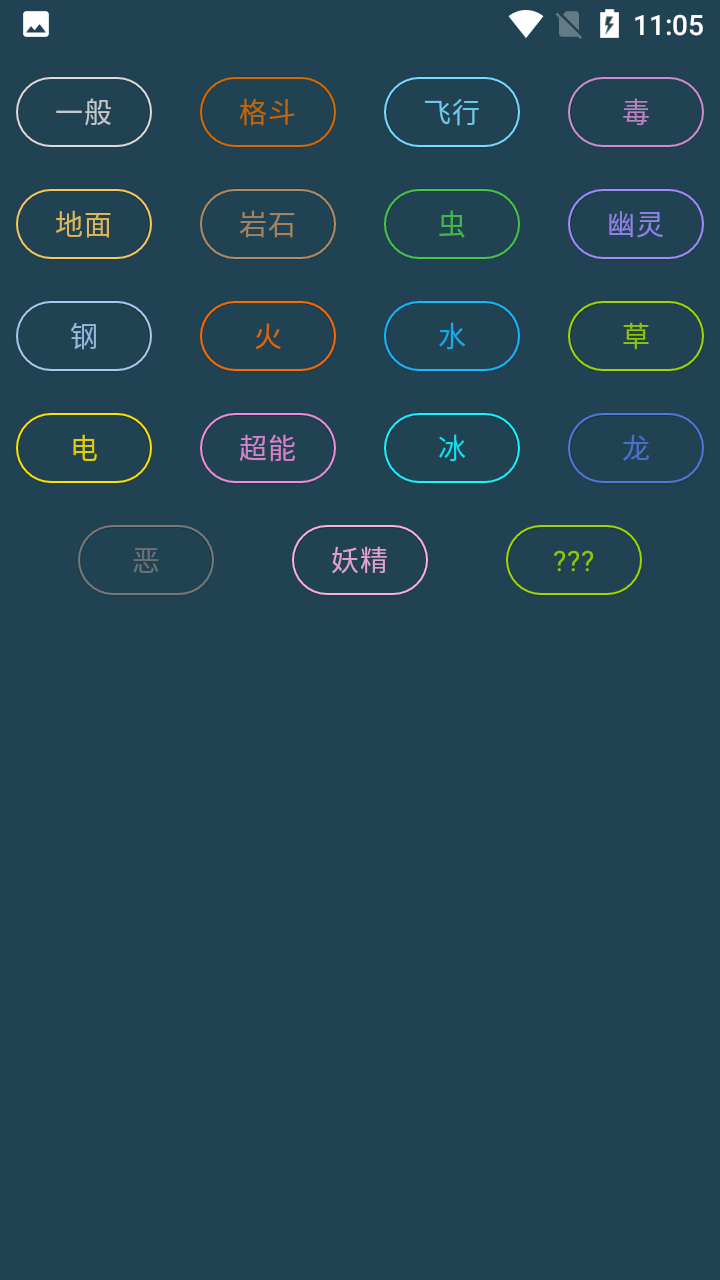Open the gallery icon in the status bar
This screenshot has width=720, height=1280.
pos(35,24)
